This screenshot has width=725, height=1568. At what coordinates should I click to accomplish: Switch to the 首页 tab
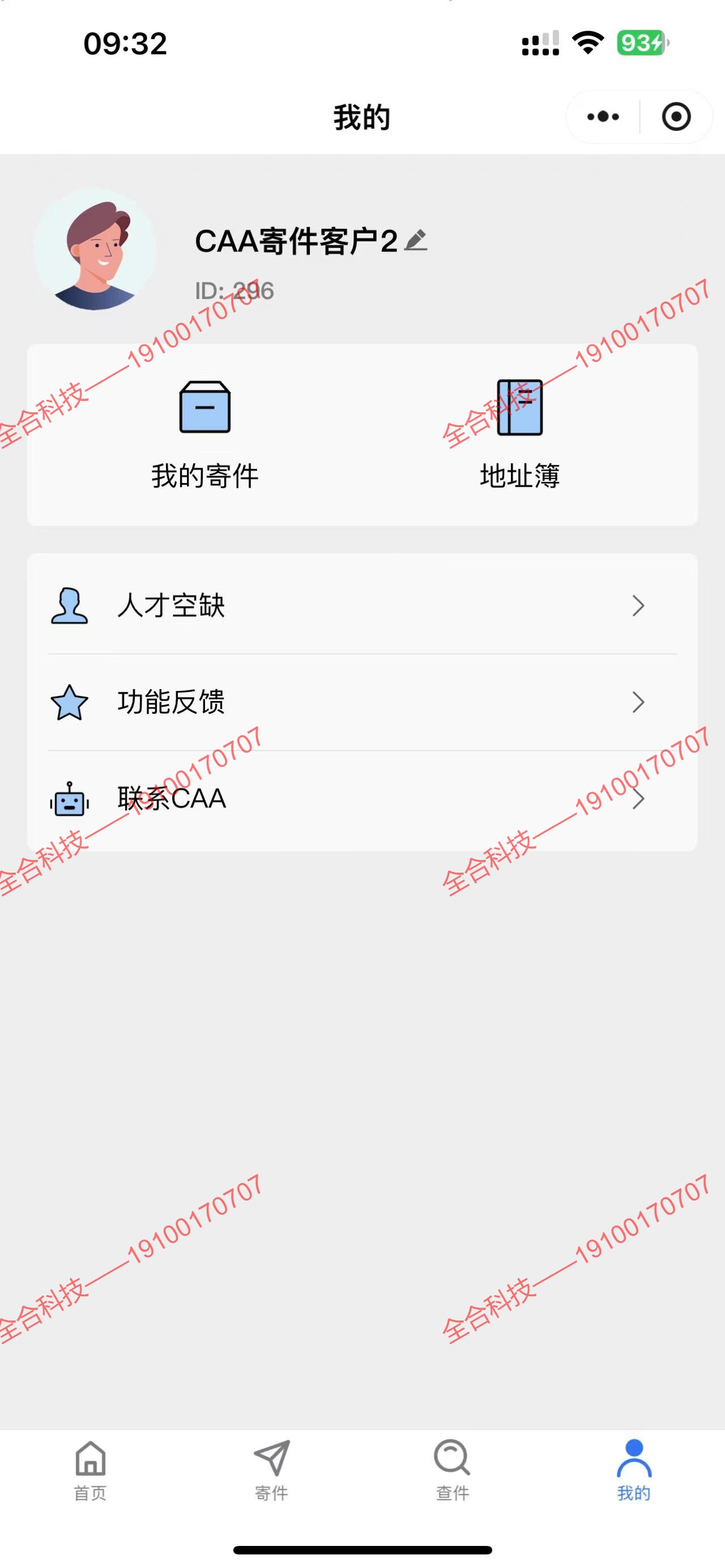pyautogui.click(x=90, y=1469)
